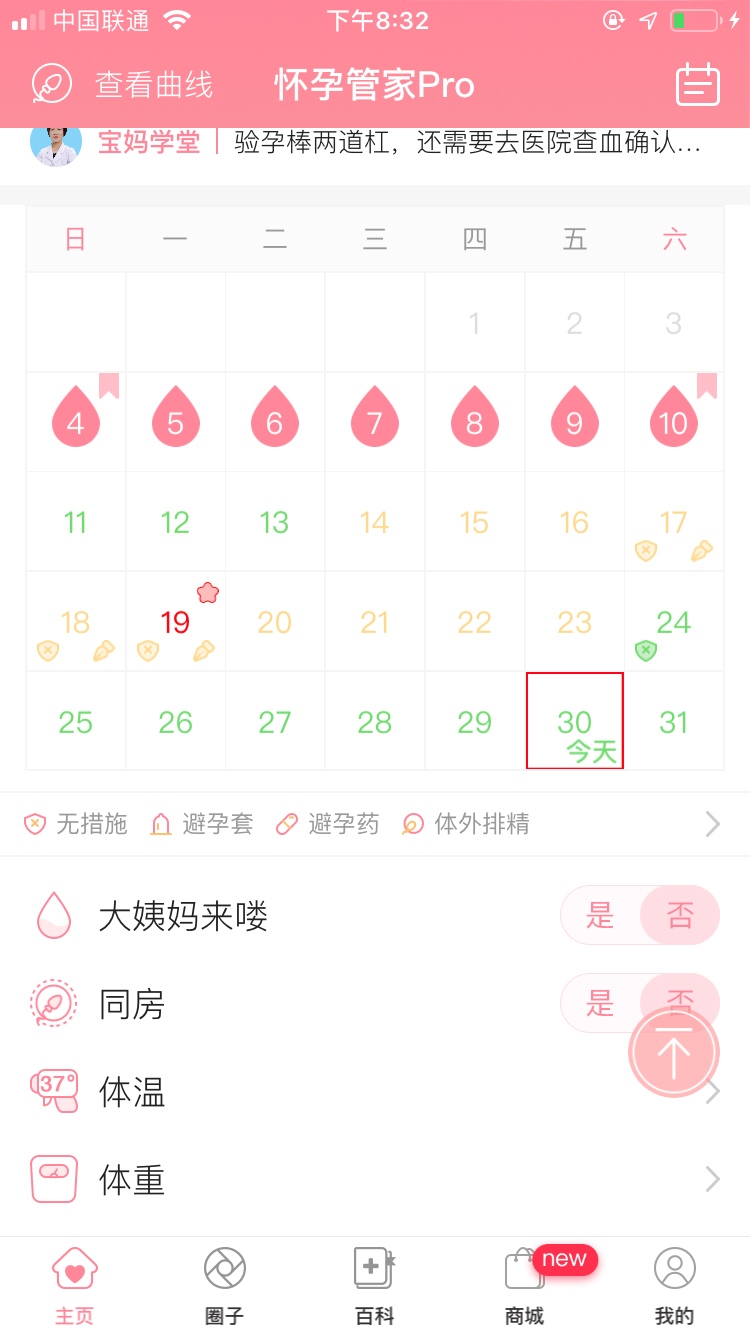Tap the back-to-top floating arrow button
The height and width of the screenshot is (1334, 750).
[673, 1053]
